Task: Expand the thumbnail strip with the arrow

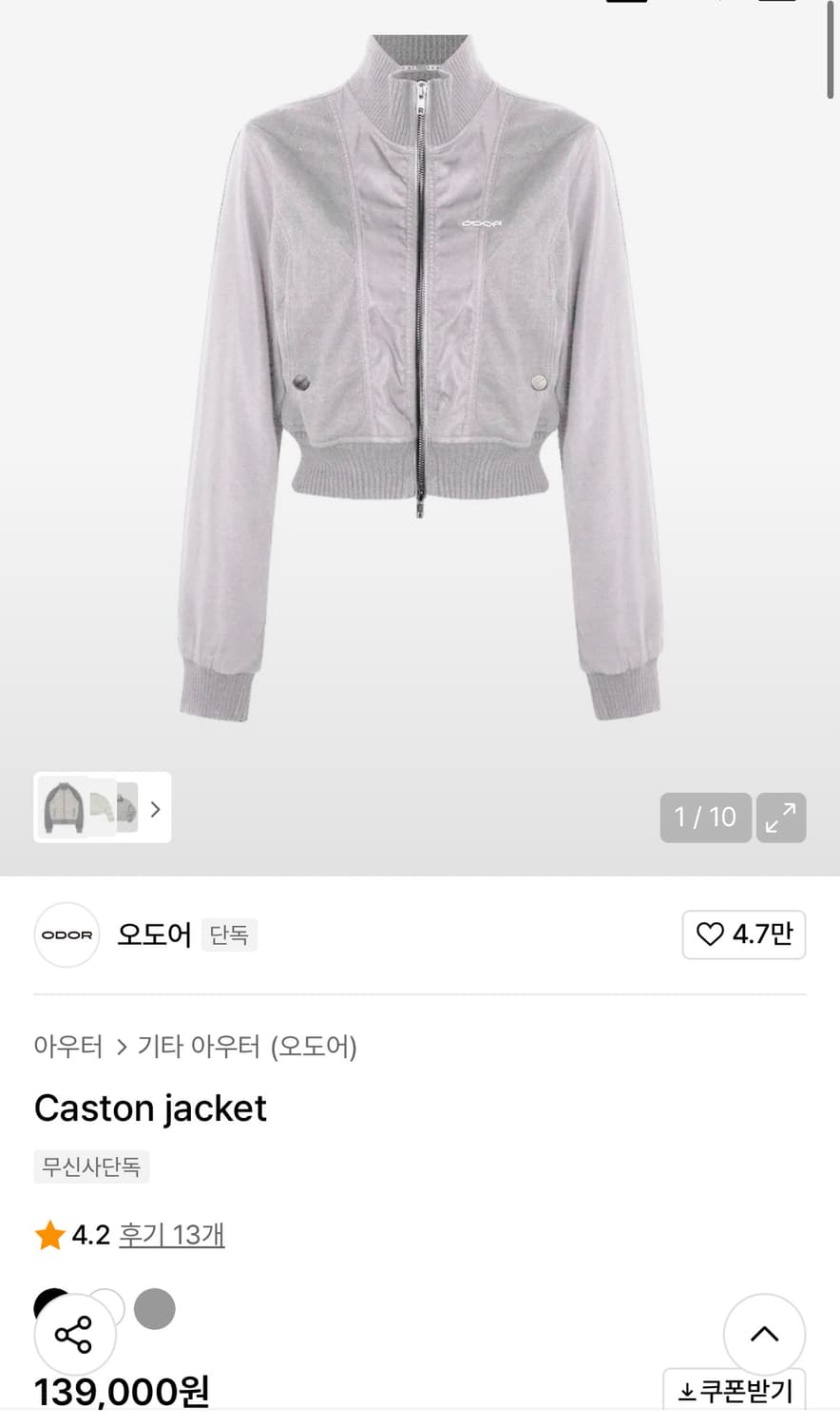Action: pyautogui.click(x=155, y=808)
